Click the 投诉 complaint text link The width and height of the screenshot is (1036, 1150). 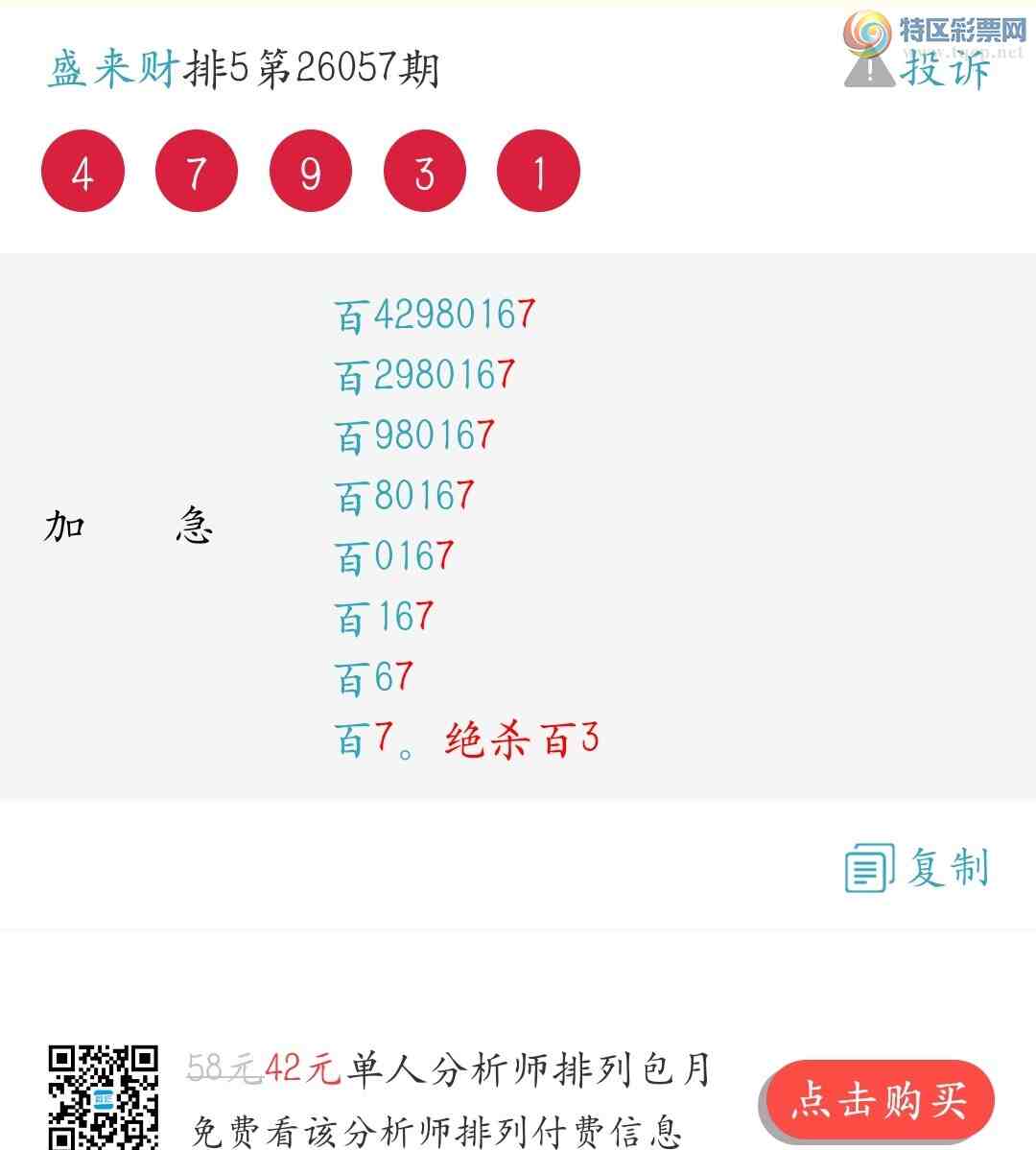coord(945,74)
